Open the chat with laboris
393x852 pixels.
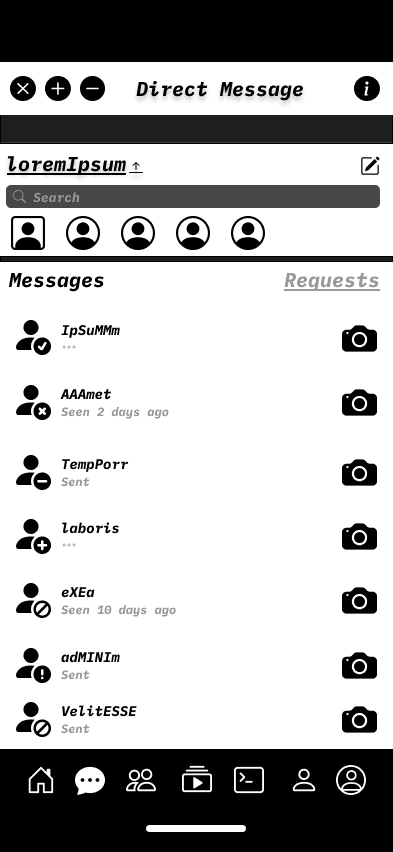click(x=196, y=536)
